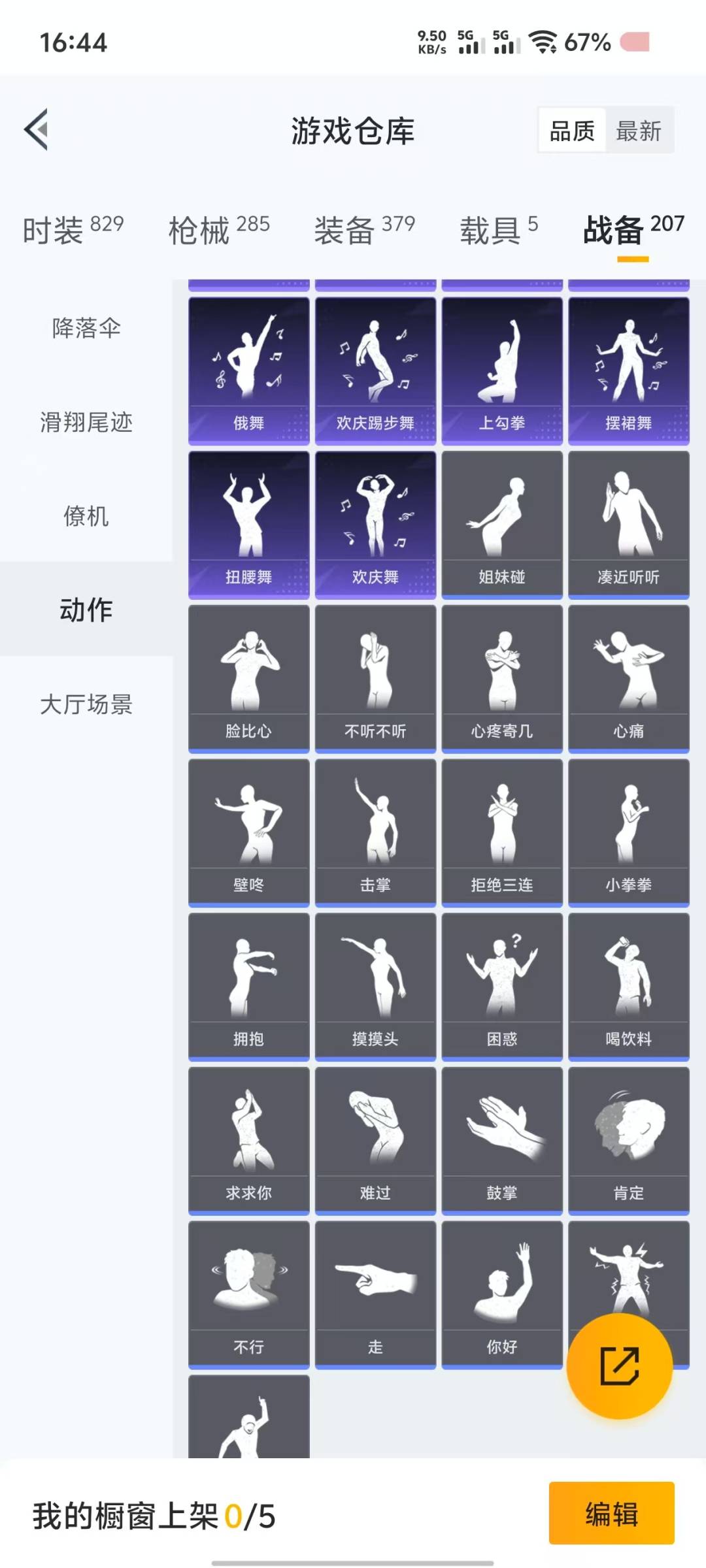Switch to the 枪械 tab
Viewport: 706px width, 1568px height.
(218, 230)
